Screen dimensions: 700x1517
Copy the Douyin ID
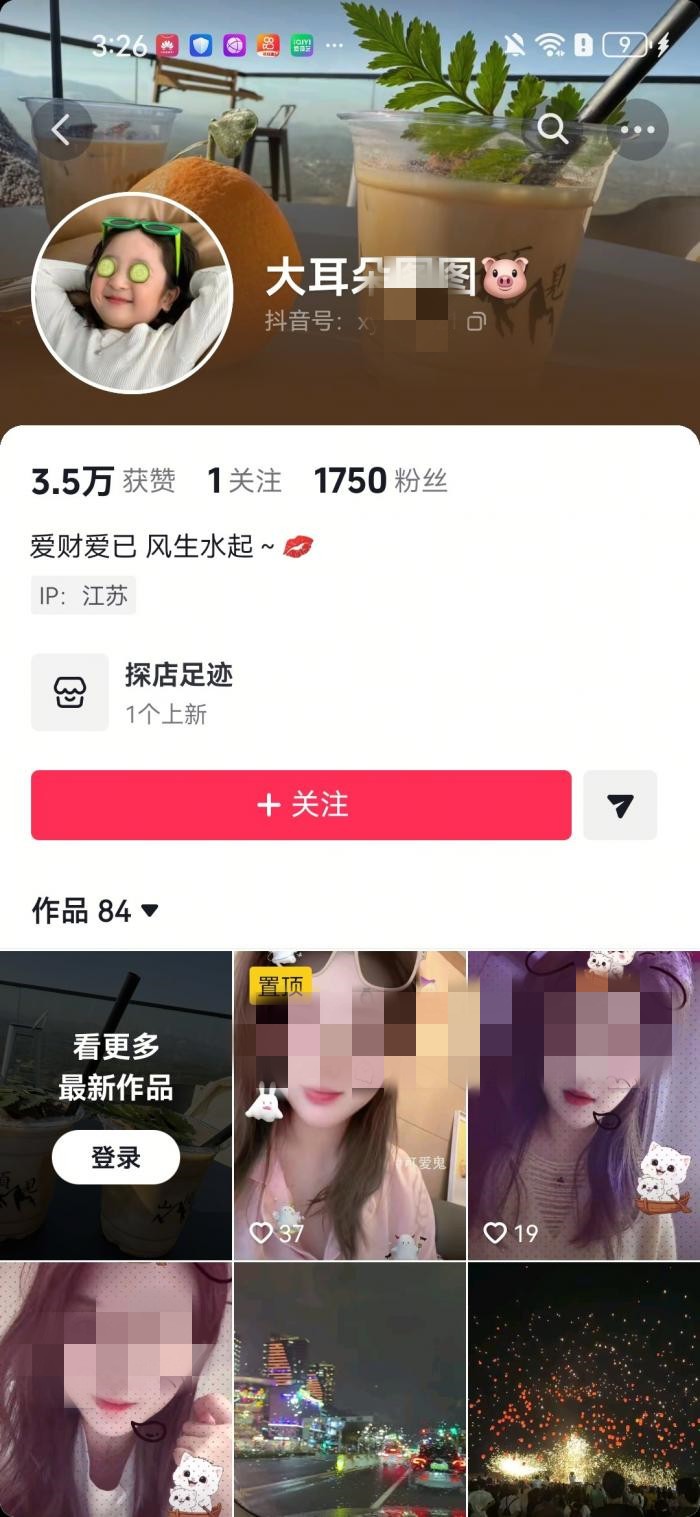point(477,322)
